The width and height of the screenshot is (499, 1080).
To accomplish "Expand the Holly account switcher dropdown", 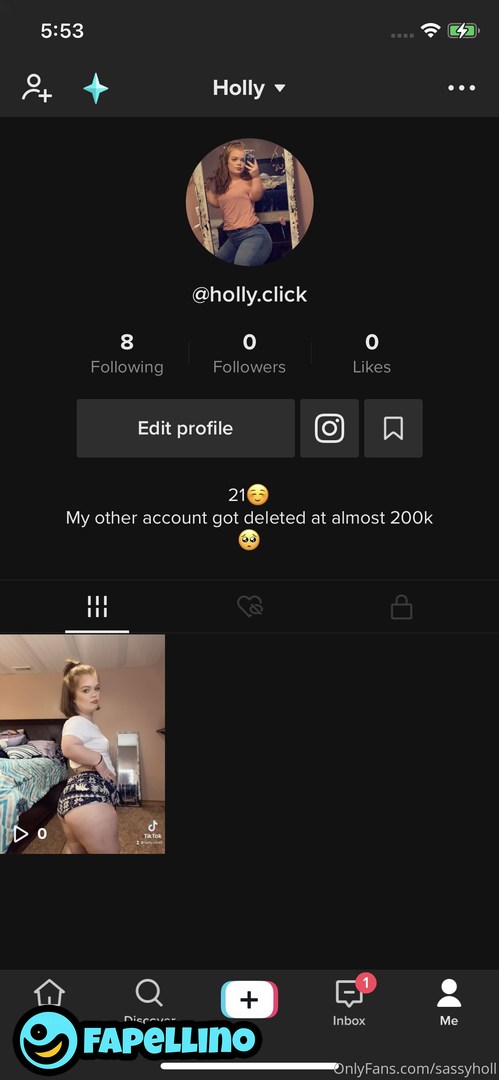I will [249, 88].
